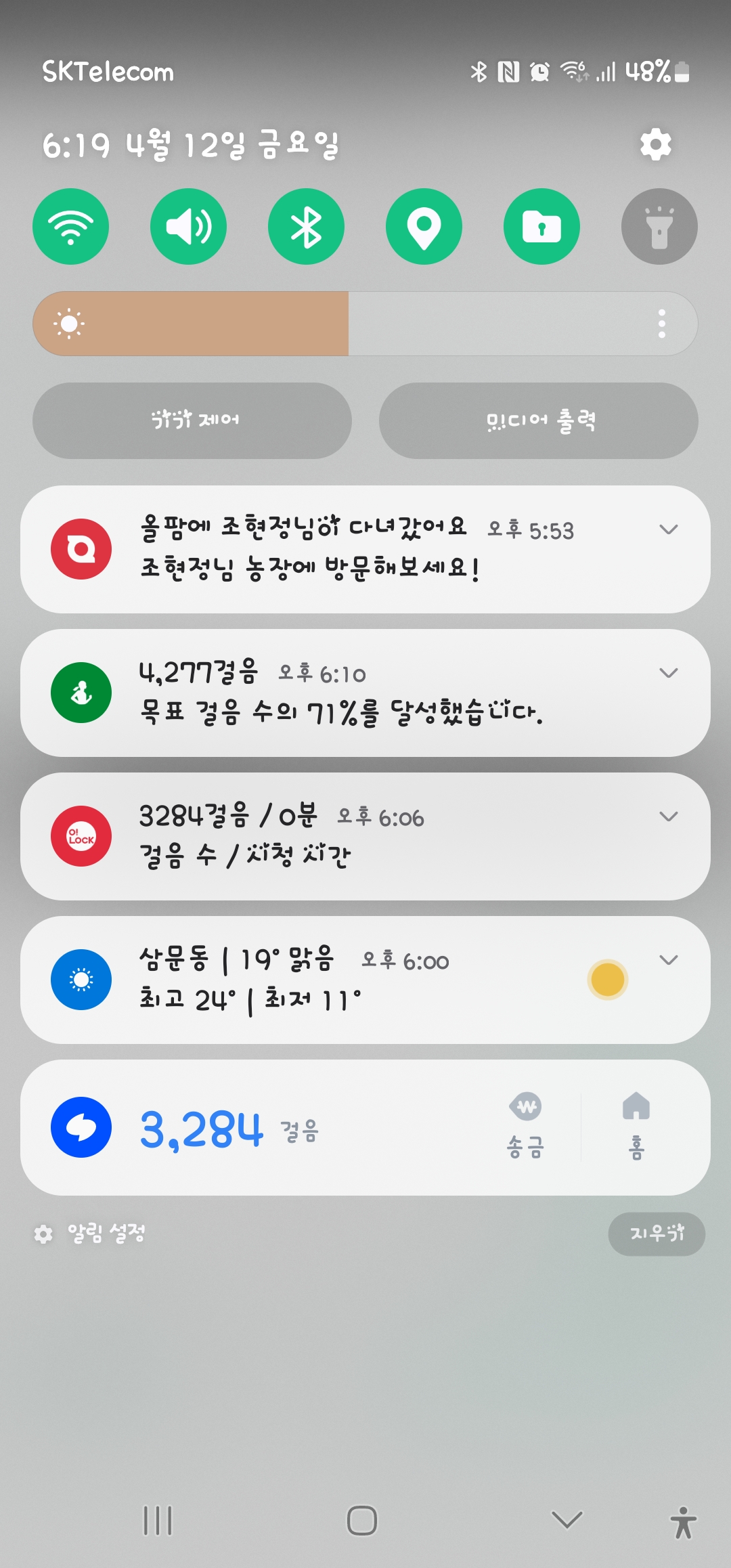Expand the 4,277걸음 step notification

coord(668,673)
